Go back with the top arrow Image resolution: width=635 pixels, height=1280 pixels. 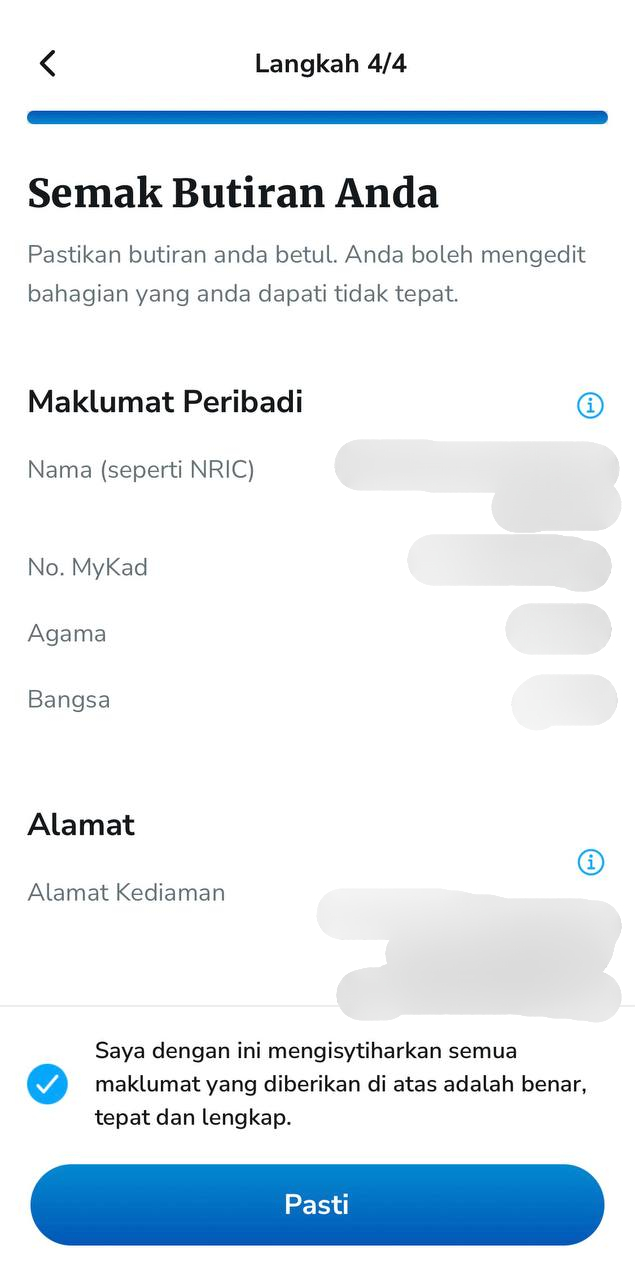(47, 64)
